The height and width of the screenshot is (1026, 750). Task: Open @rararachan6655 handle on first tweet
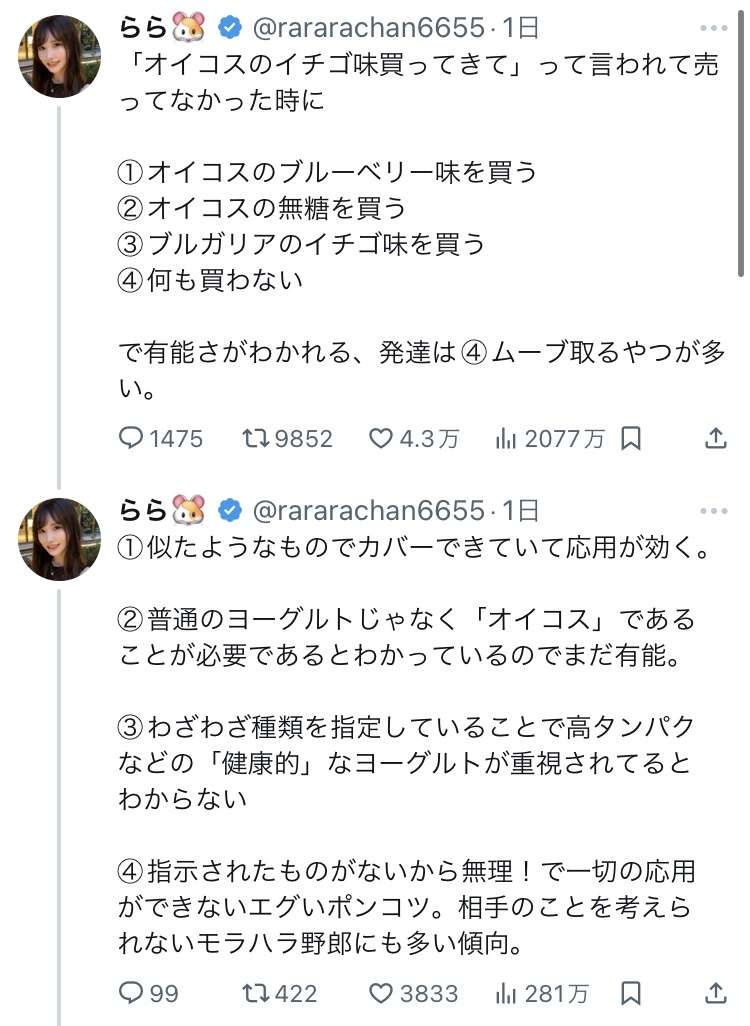(x=369, y=27)
